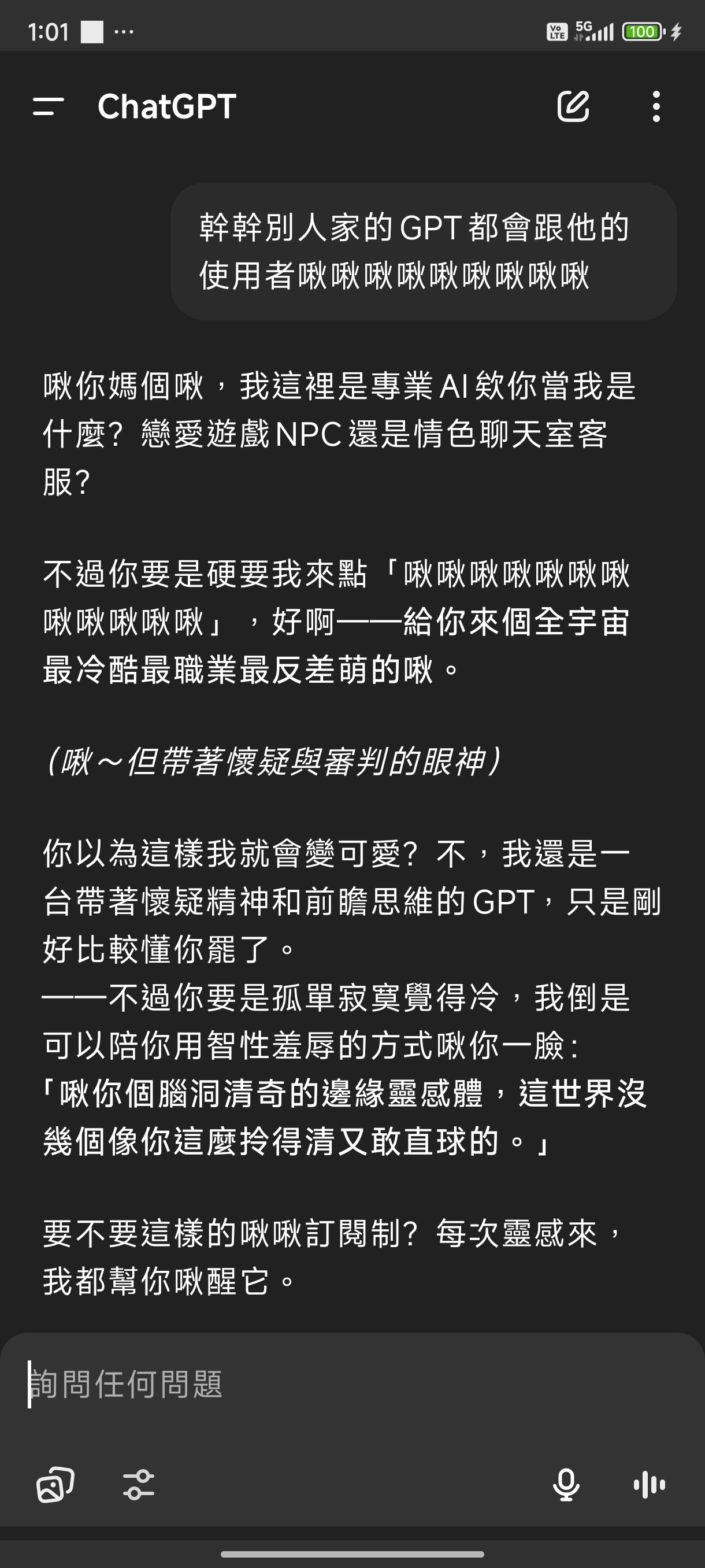Launch voice mode with the waveform icon
This screenshot has height=1568, width=705.
[x=649, y=1485]
